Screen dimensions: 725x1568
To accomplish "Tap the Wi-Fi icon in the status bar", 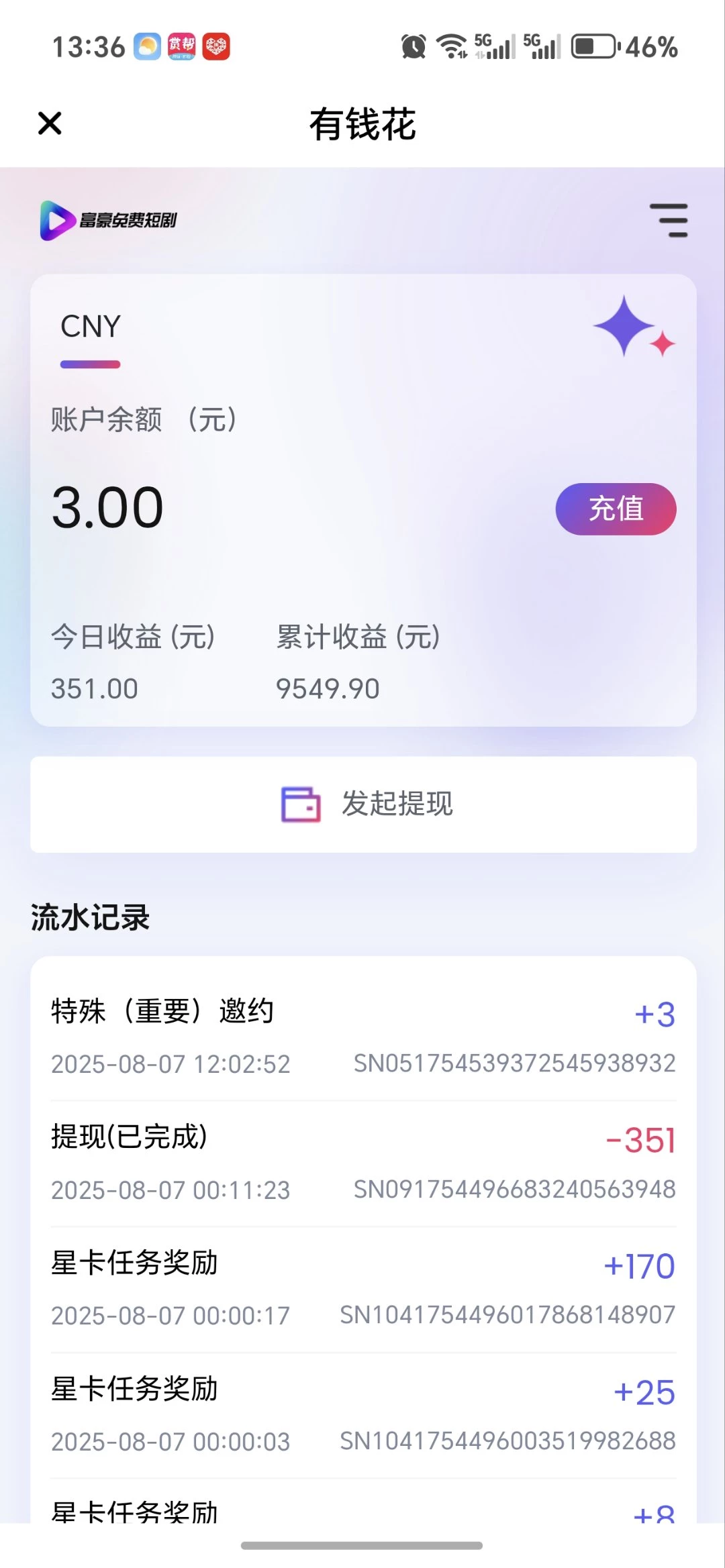I will point(450,48).
